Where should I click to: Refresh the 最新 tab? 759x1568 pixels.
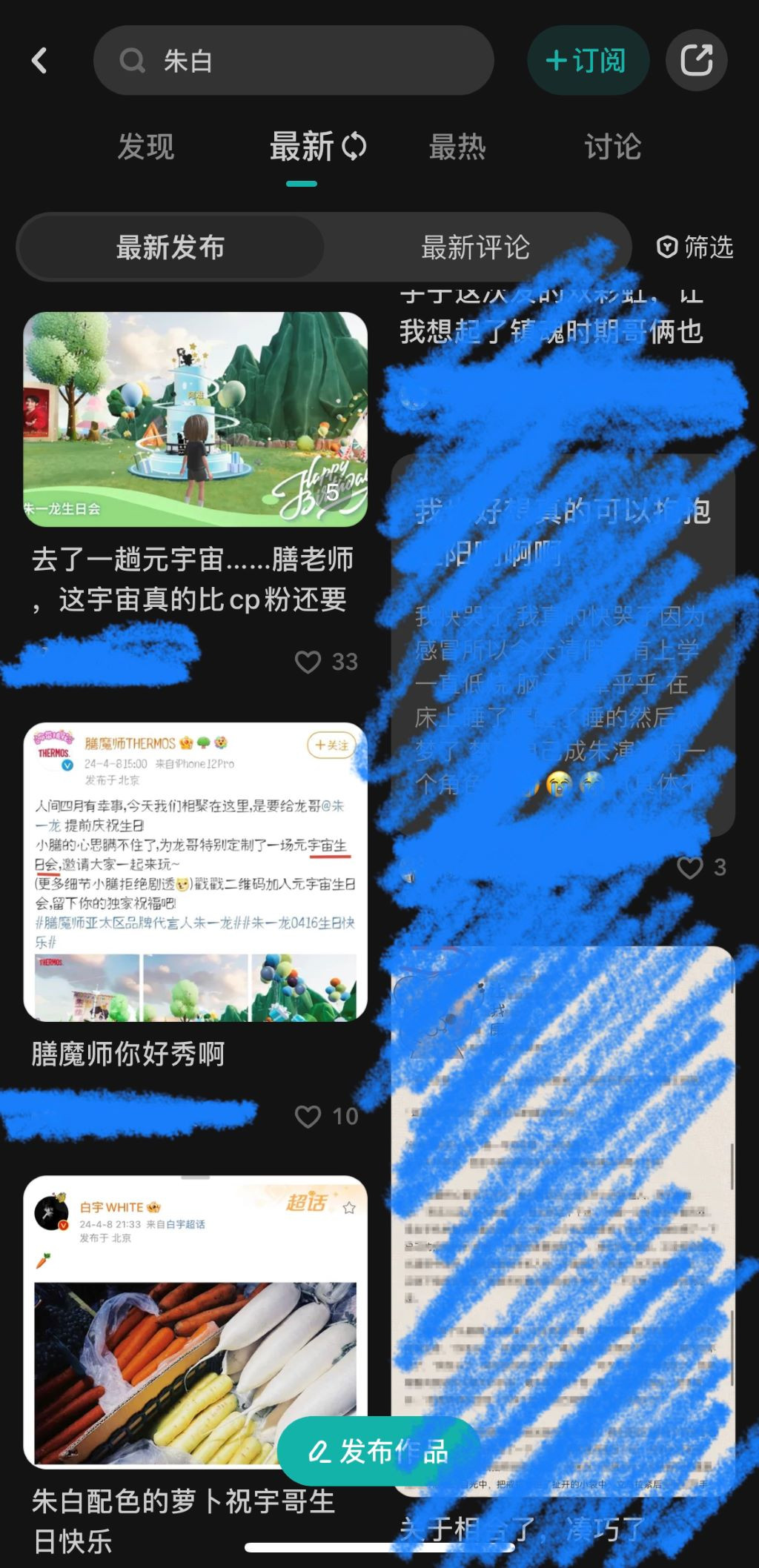click(354, 147)
